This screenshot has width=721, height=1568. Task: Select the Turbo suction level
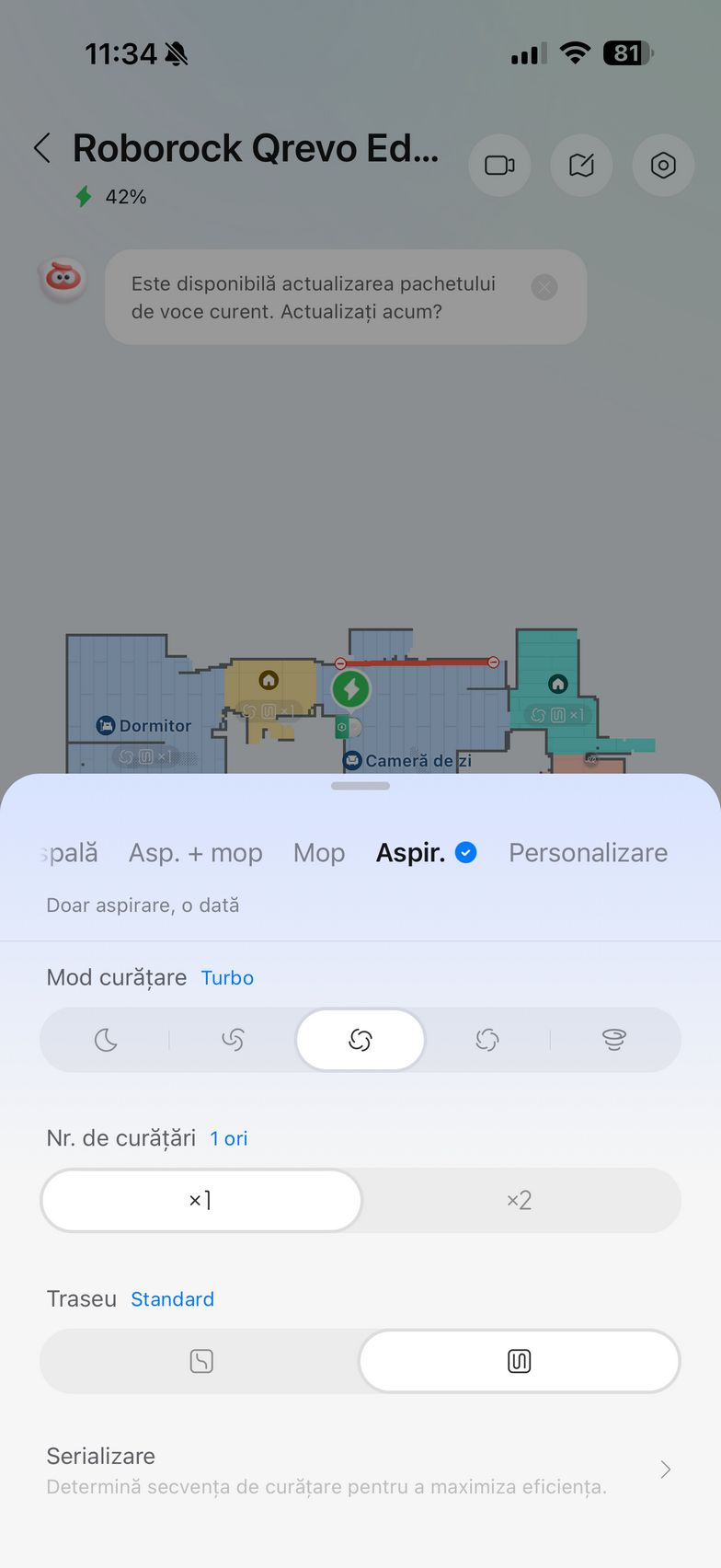click(360, 1040)
